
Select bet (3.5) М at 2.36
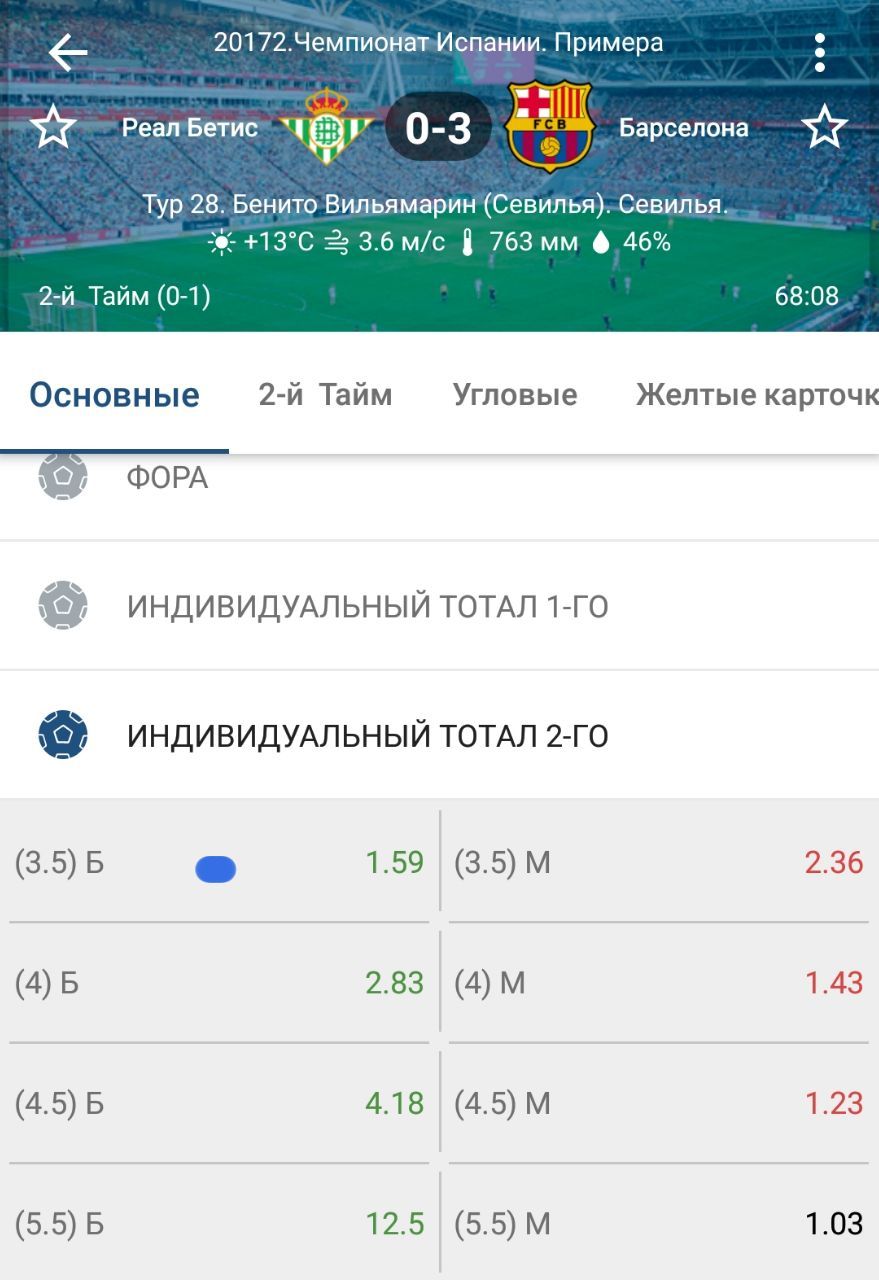click(x=658, y=862)
